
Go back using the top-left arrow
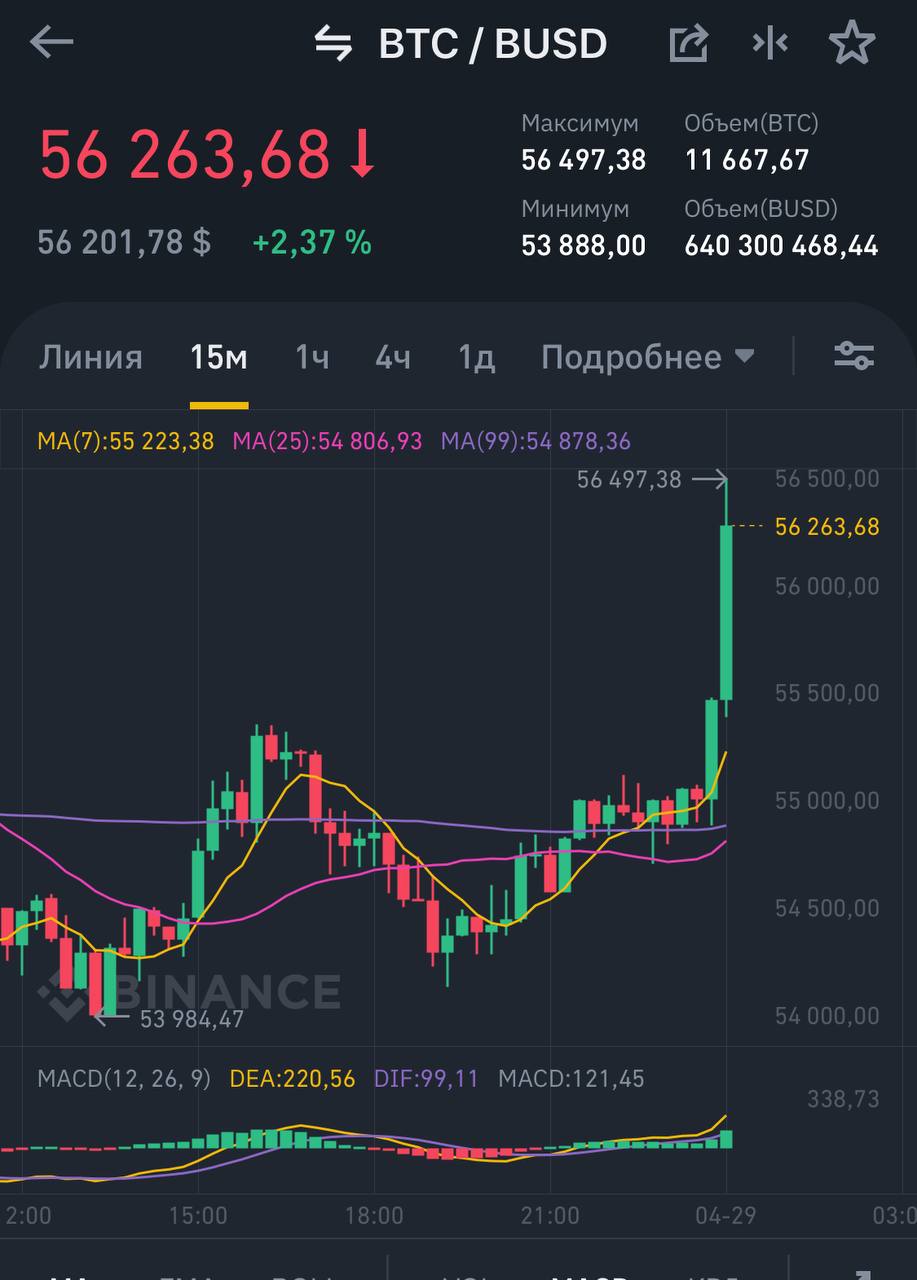(x=51, y=42)
